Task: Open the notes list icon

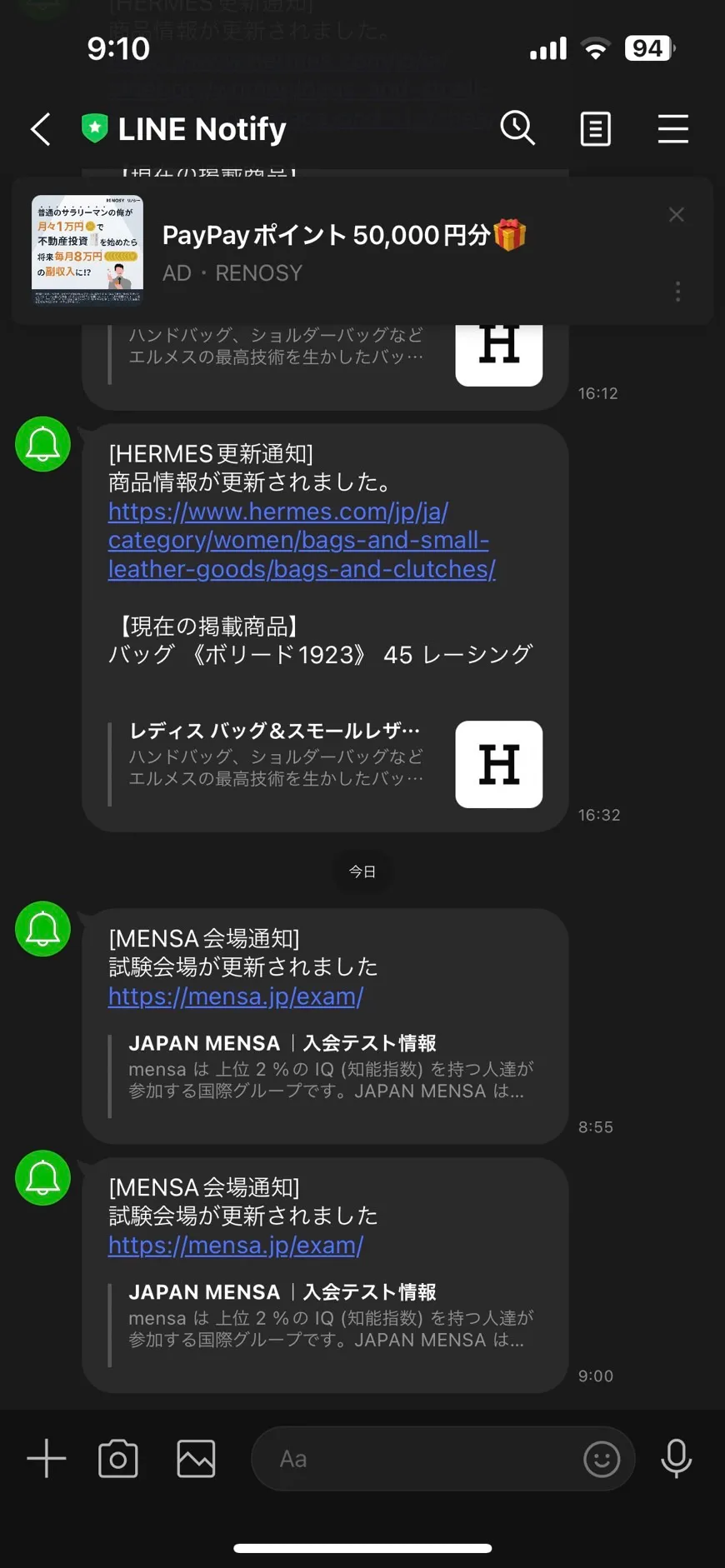Action: point(595,129)
